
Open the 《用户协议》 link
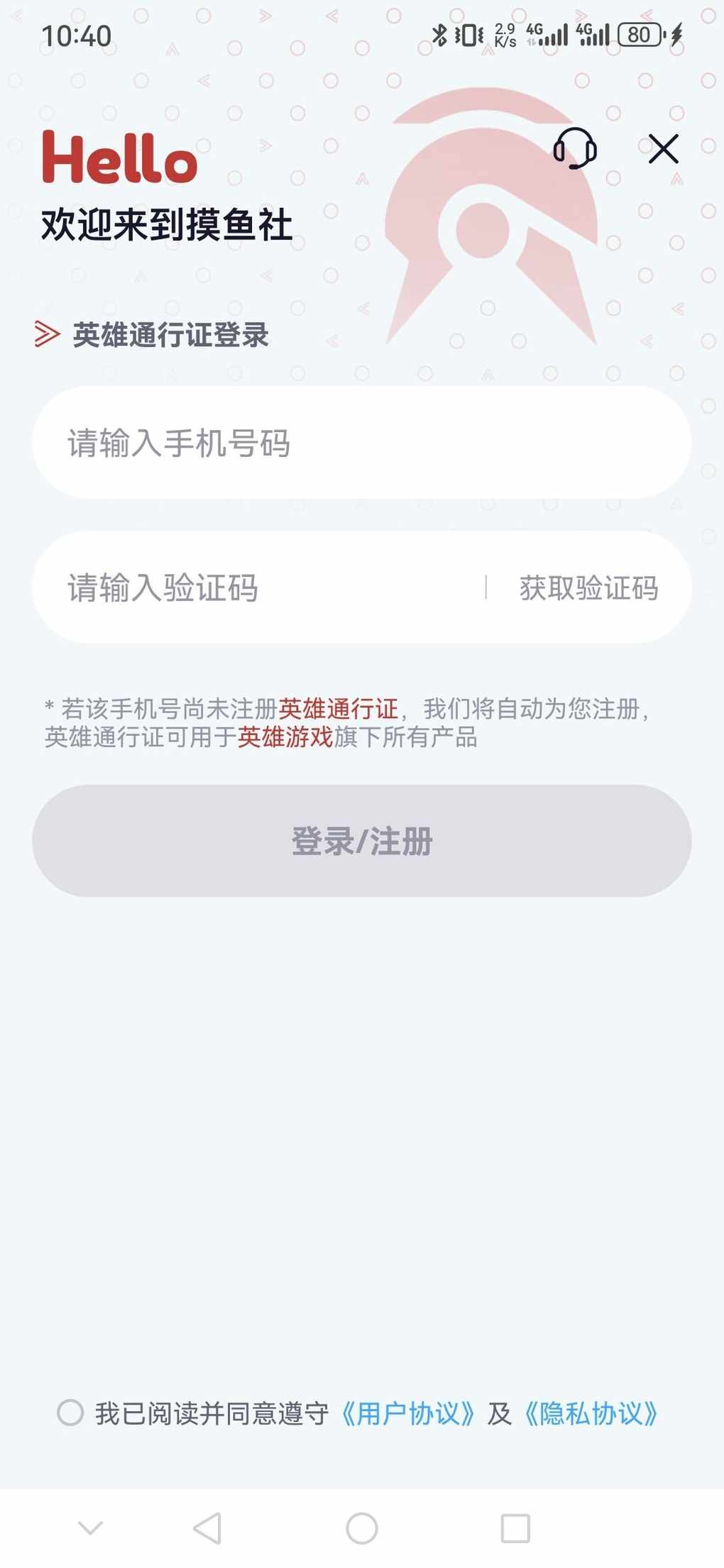pyautogui.click(x=408, y=1413)
